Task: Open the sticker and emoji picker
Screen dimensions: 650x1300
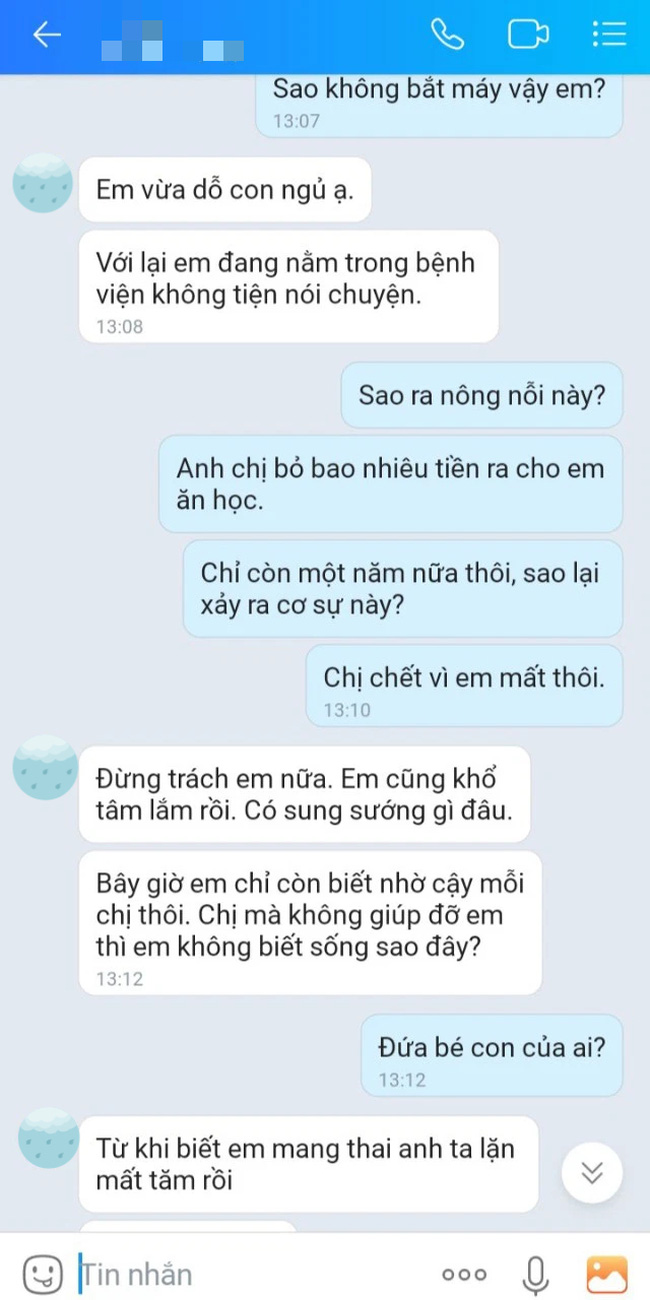Action: point(42,1274)
